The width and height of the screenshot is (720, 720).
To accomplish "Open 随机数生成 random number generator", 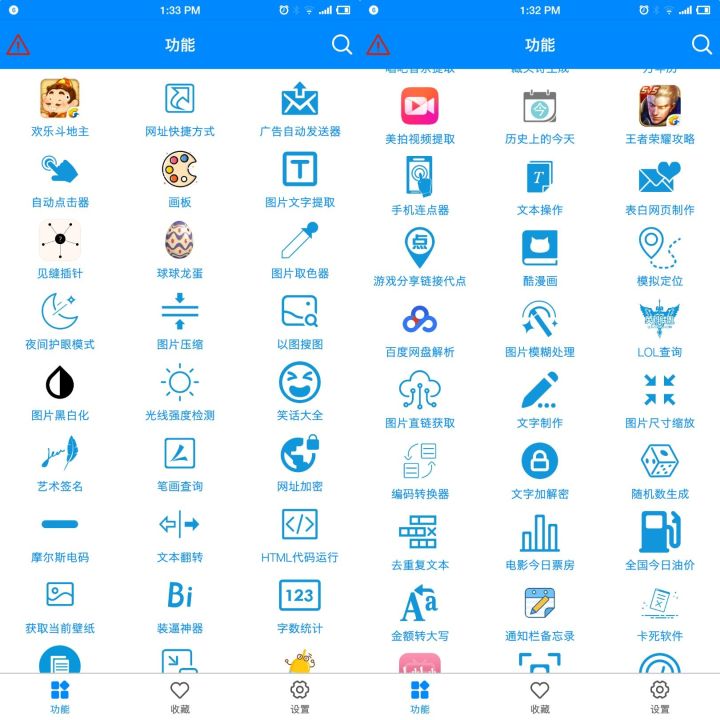I will click(660, 463).
